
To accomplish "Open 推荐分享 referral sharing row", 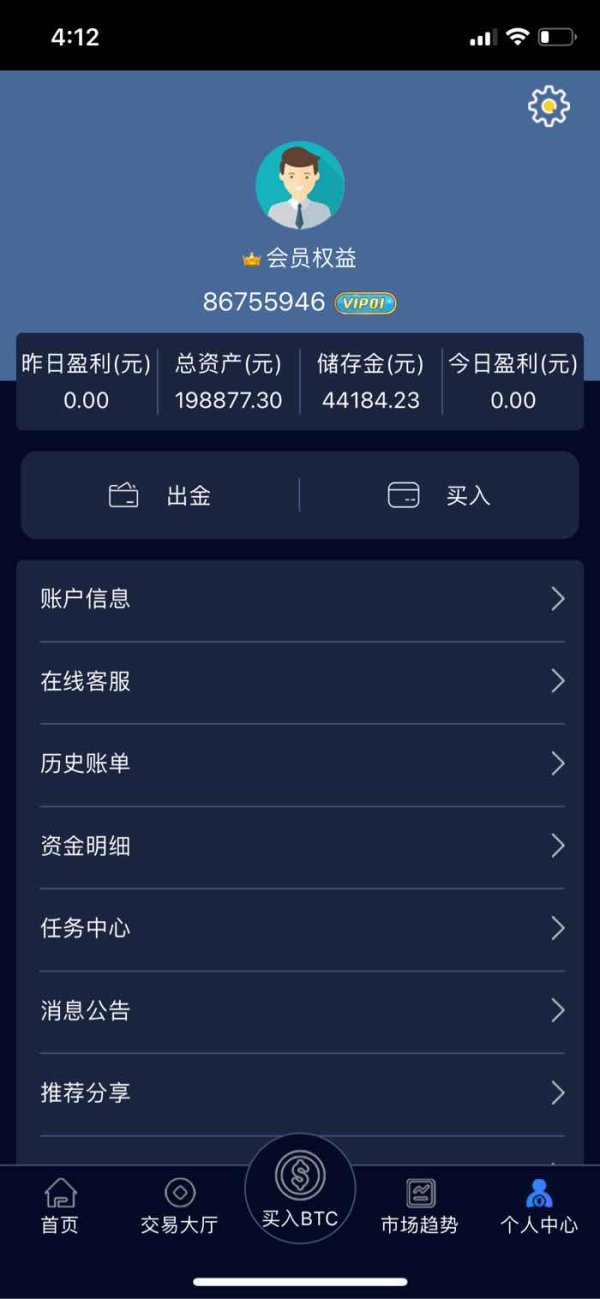I will pos(302,1093).
